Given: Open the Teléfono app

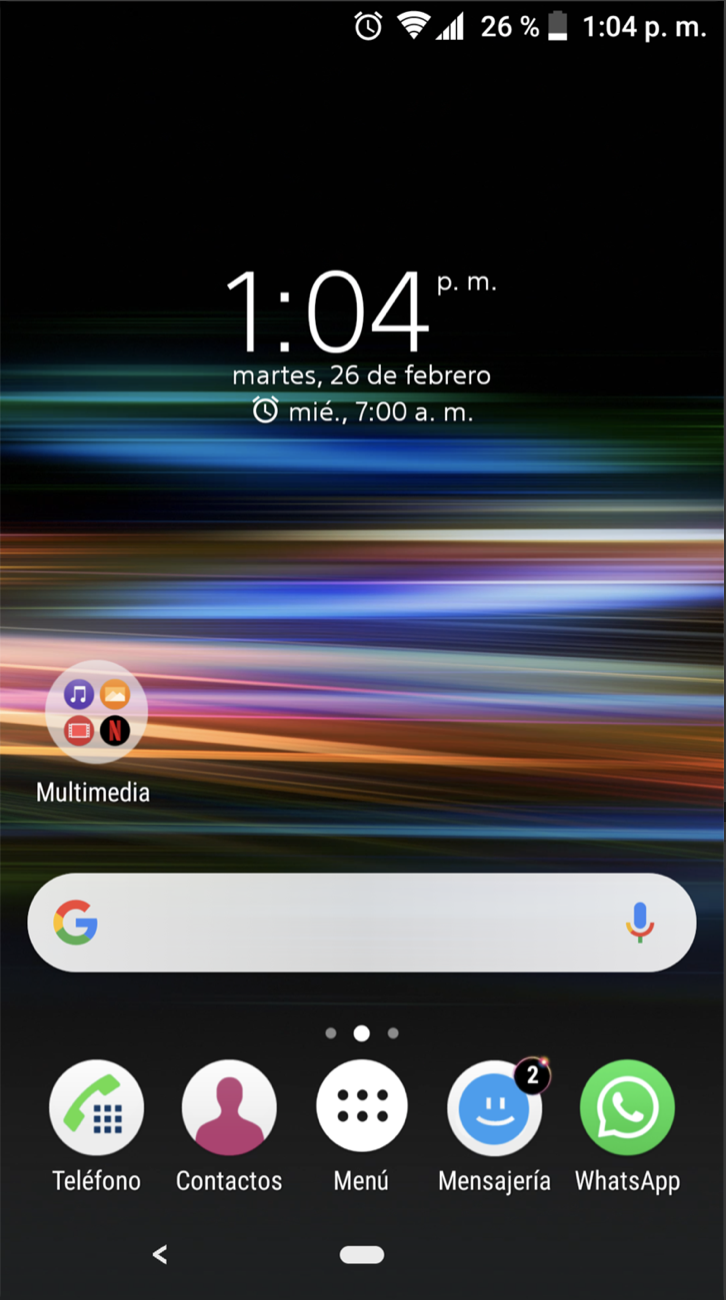Looking at the screenshot, I should click(96, 1108).
